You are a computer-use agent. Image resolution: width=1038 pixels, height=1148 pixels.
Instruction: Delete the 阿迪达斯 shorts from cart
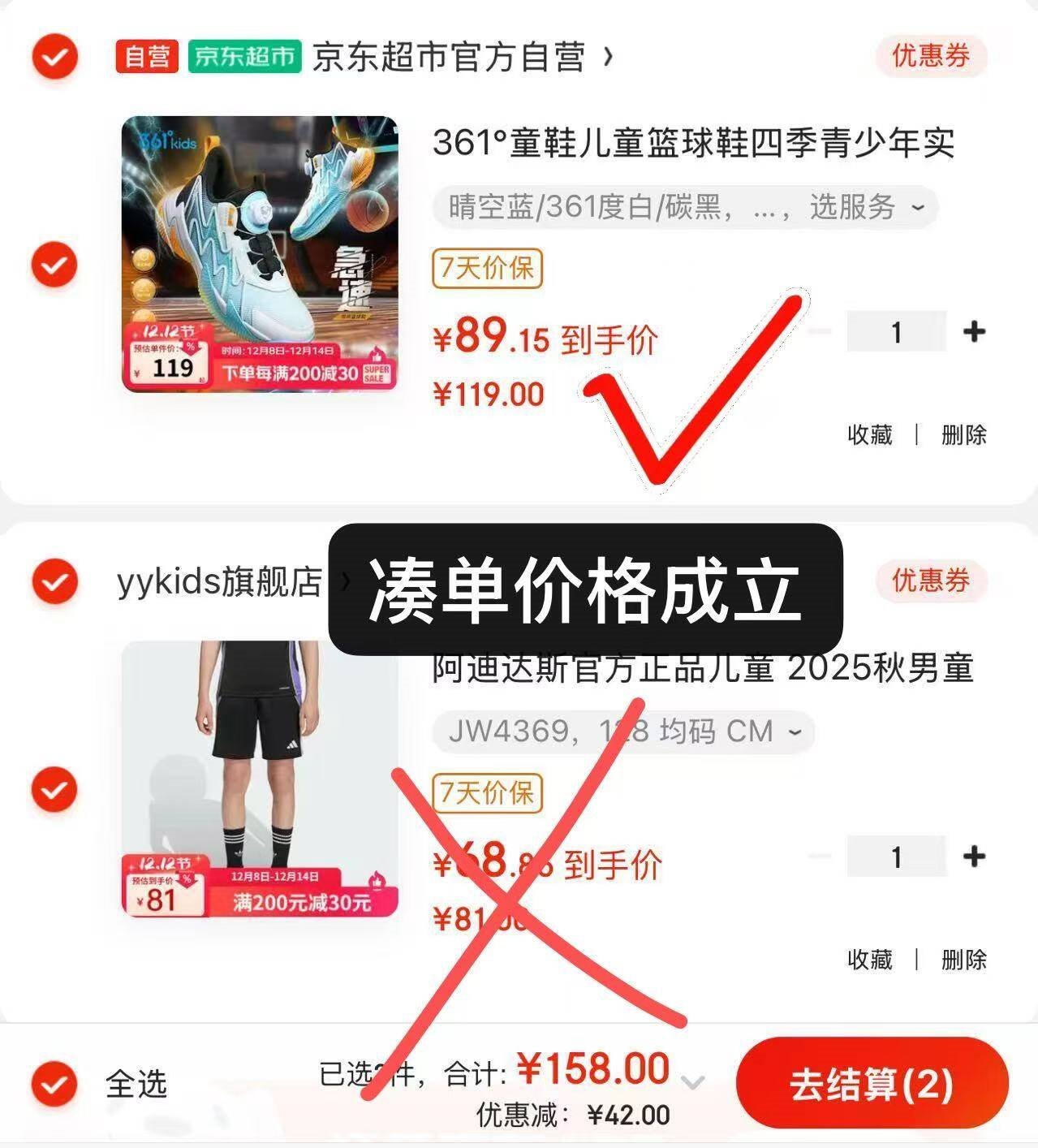[963, 960]
